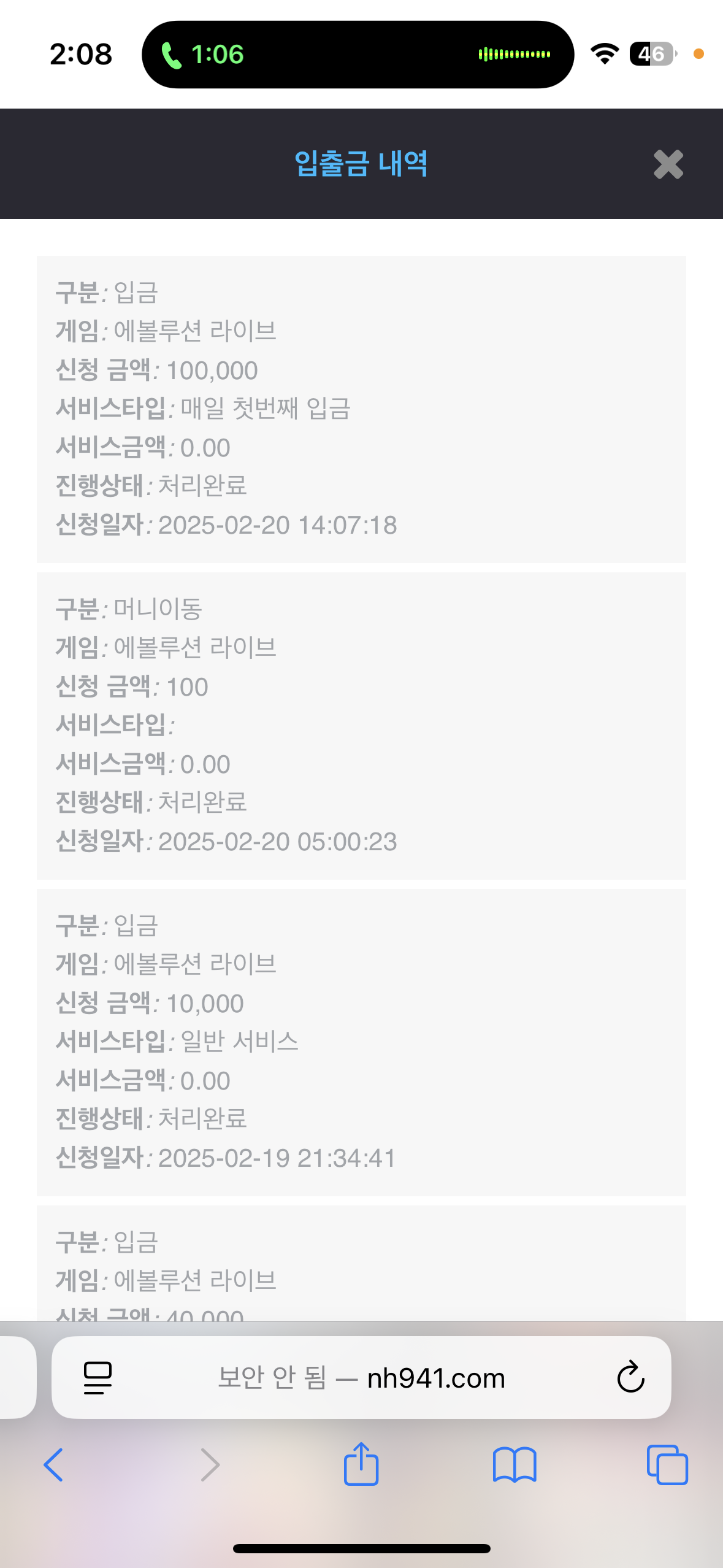The image size is (723, 1568).
Task: Close the 입출금 내역 panel
Action: coord(668,164)
